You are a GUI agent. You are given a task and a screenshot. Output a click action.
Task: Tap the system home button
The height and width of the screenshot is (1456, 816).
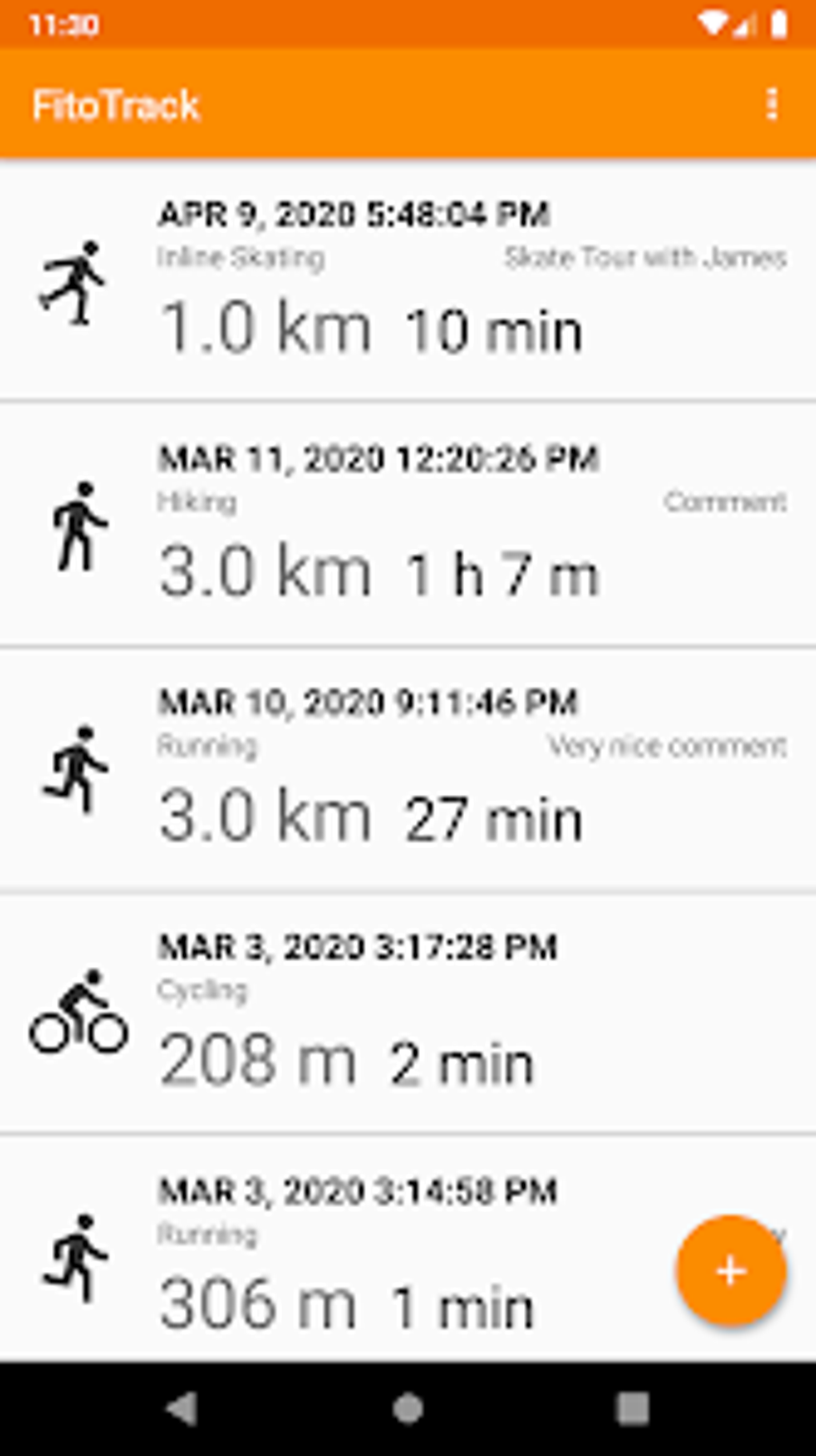[x=408, y=1408]
